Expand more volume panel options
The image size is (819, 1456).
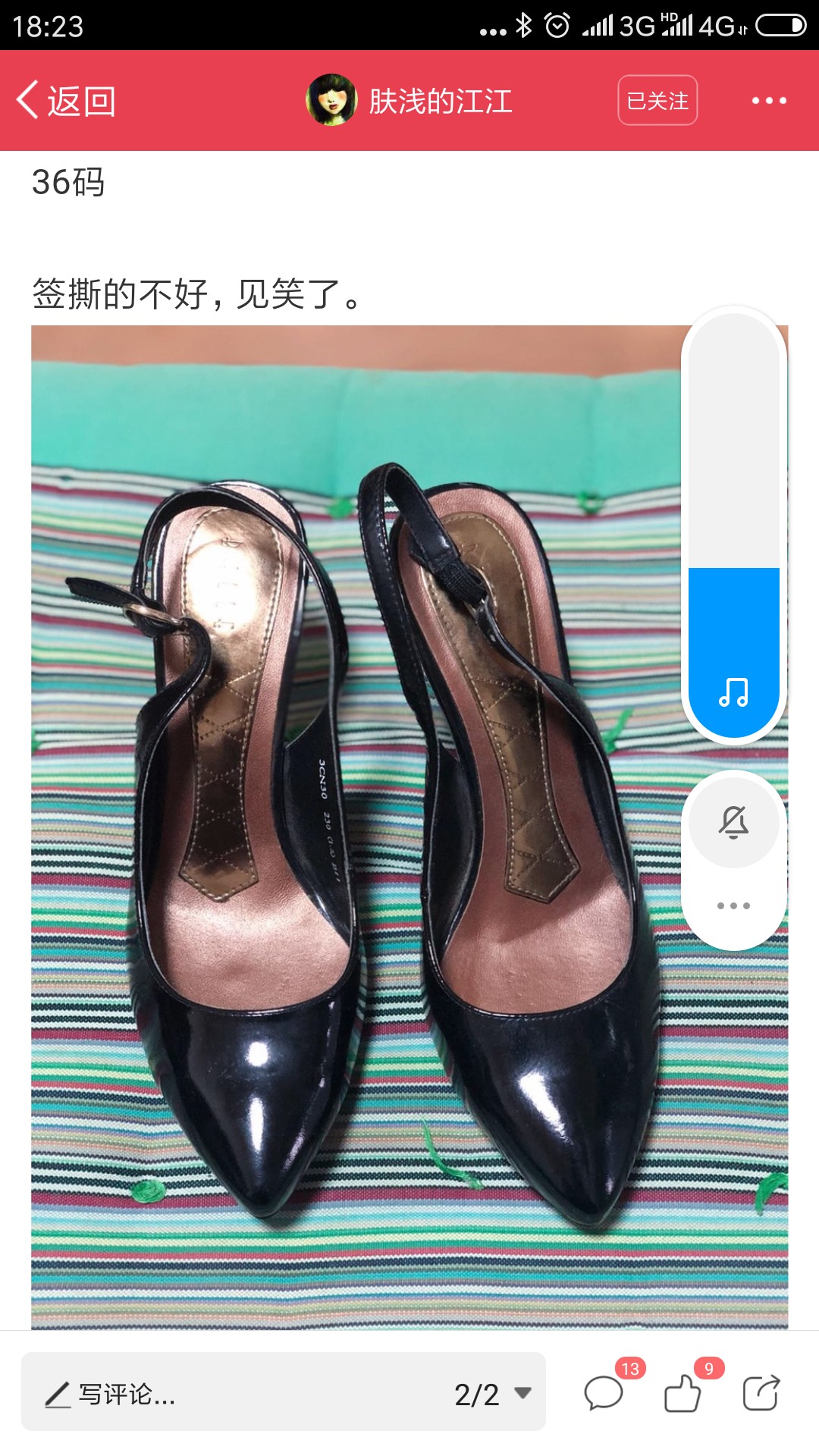[x=733, y=905]
